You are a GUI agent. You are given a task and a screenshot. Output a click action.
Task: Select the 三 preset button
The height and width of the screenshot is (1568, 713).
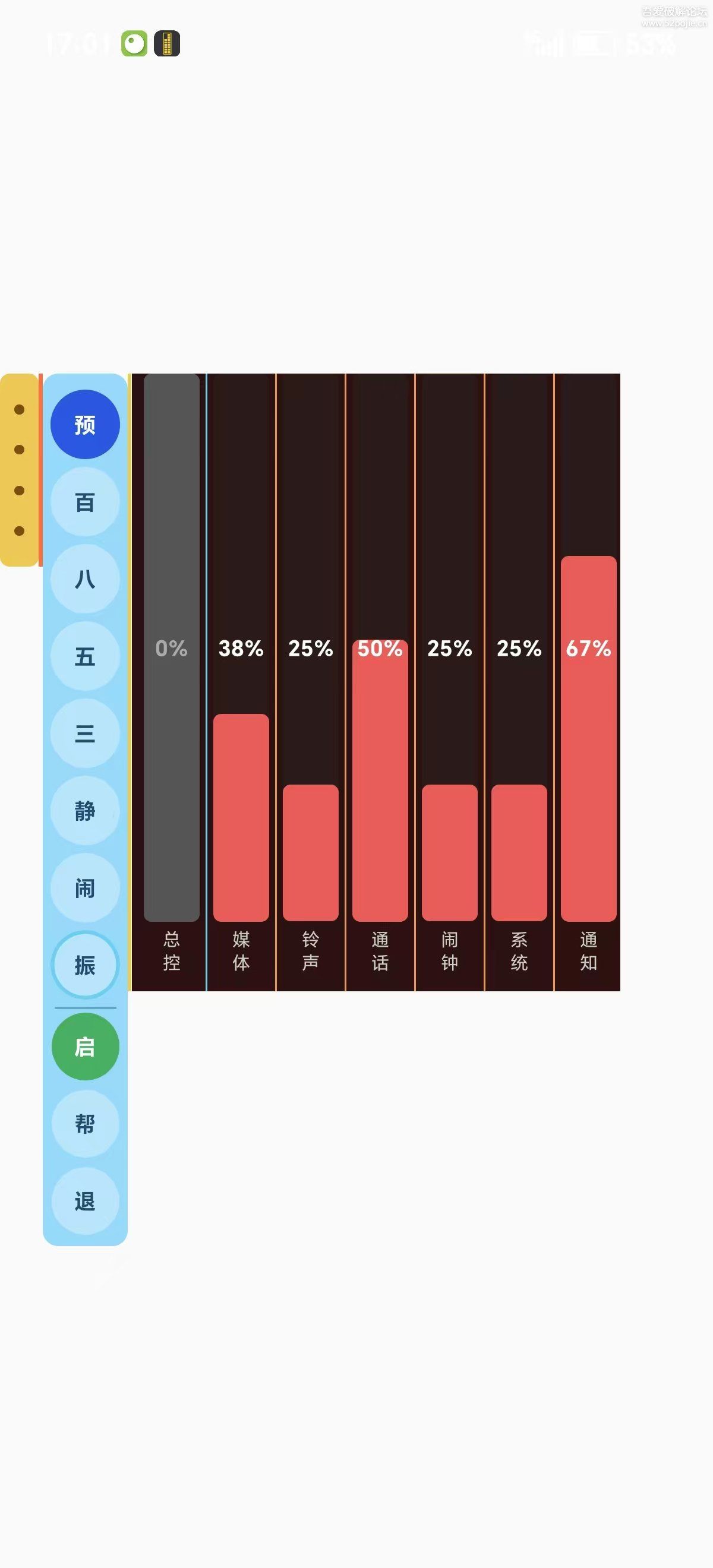(x=84, y=734)
